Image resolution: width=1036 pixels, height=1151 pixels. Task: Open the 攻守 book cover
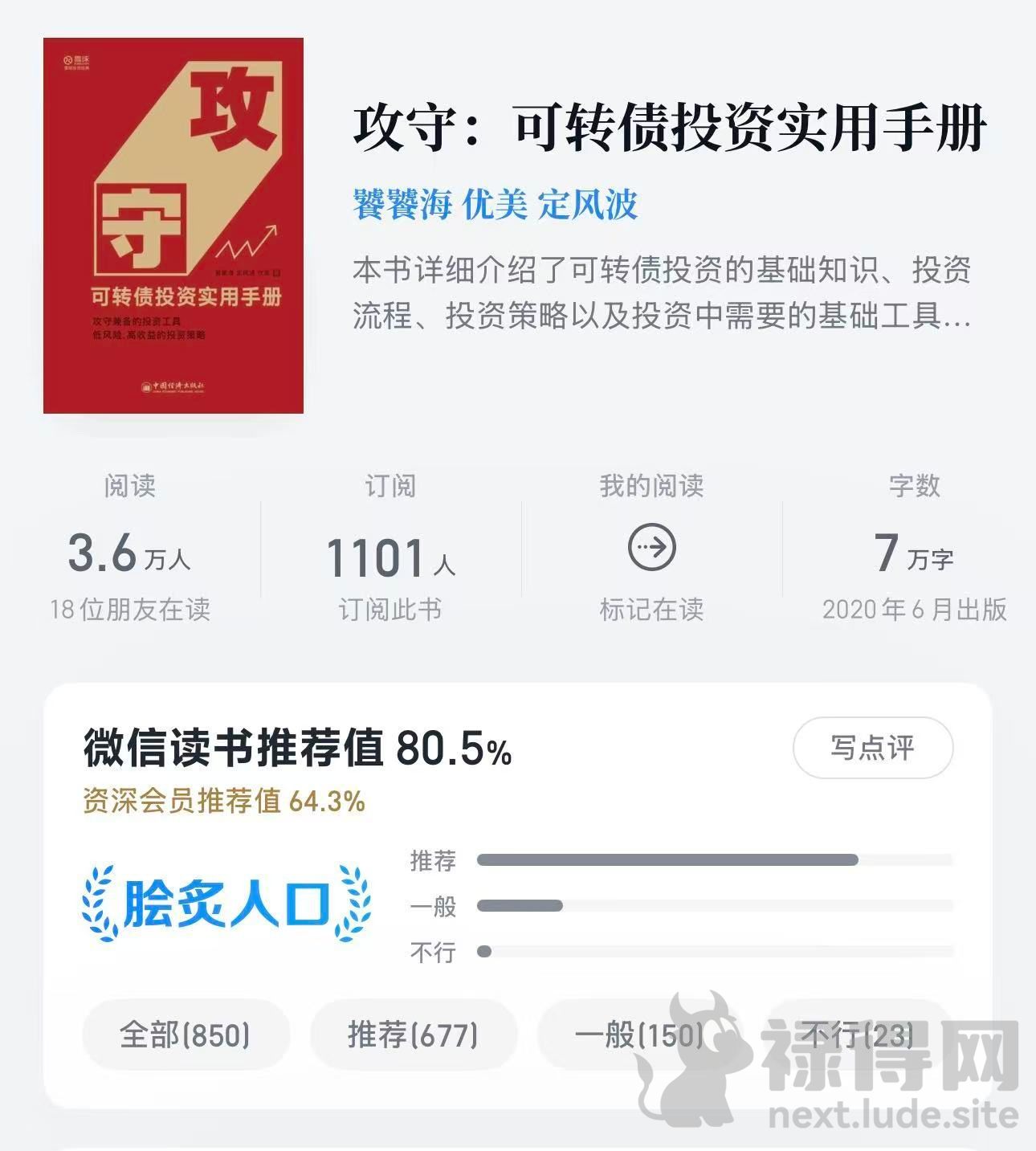coord(173,226)
